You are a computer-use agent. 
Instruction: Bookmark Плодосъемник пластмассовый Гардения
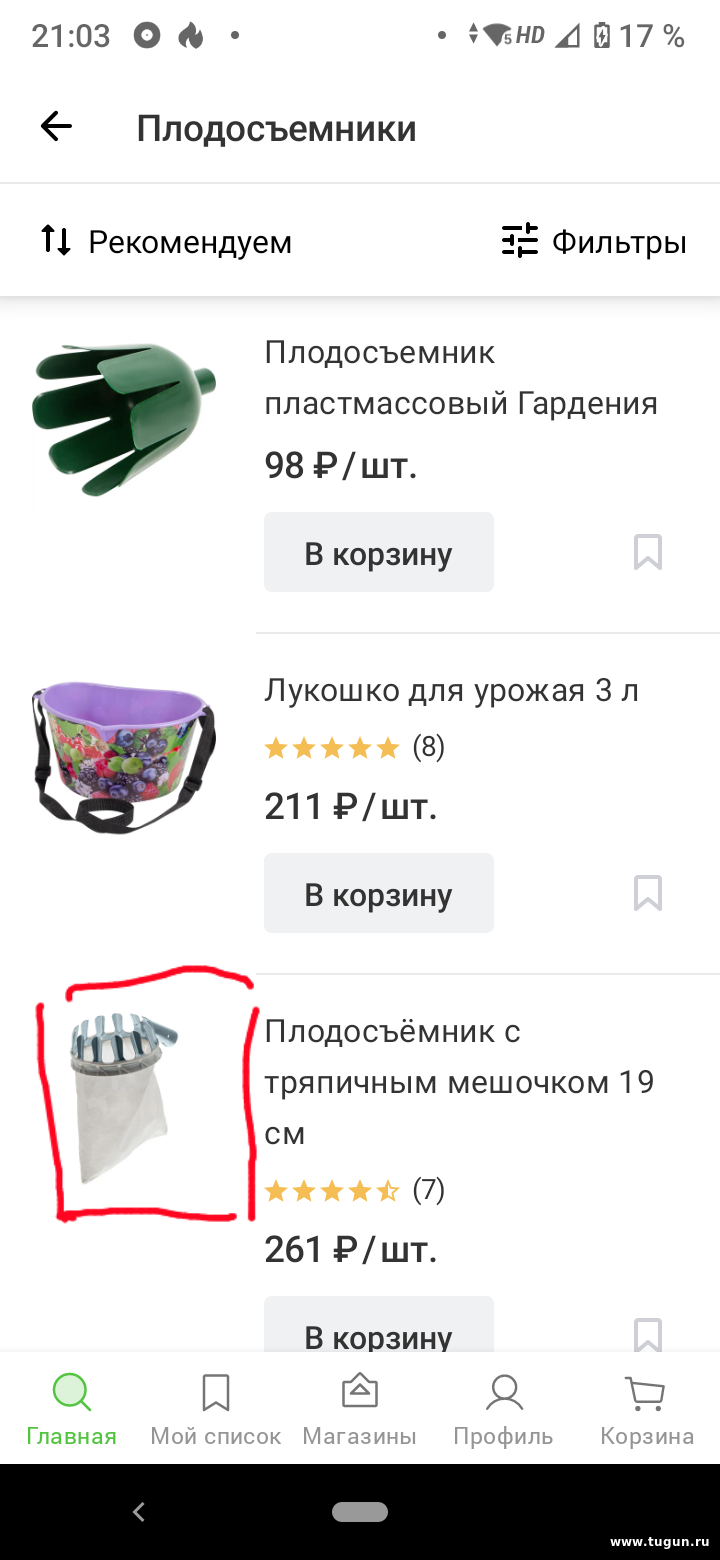648,552
